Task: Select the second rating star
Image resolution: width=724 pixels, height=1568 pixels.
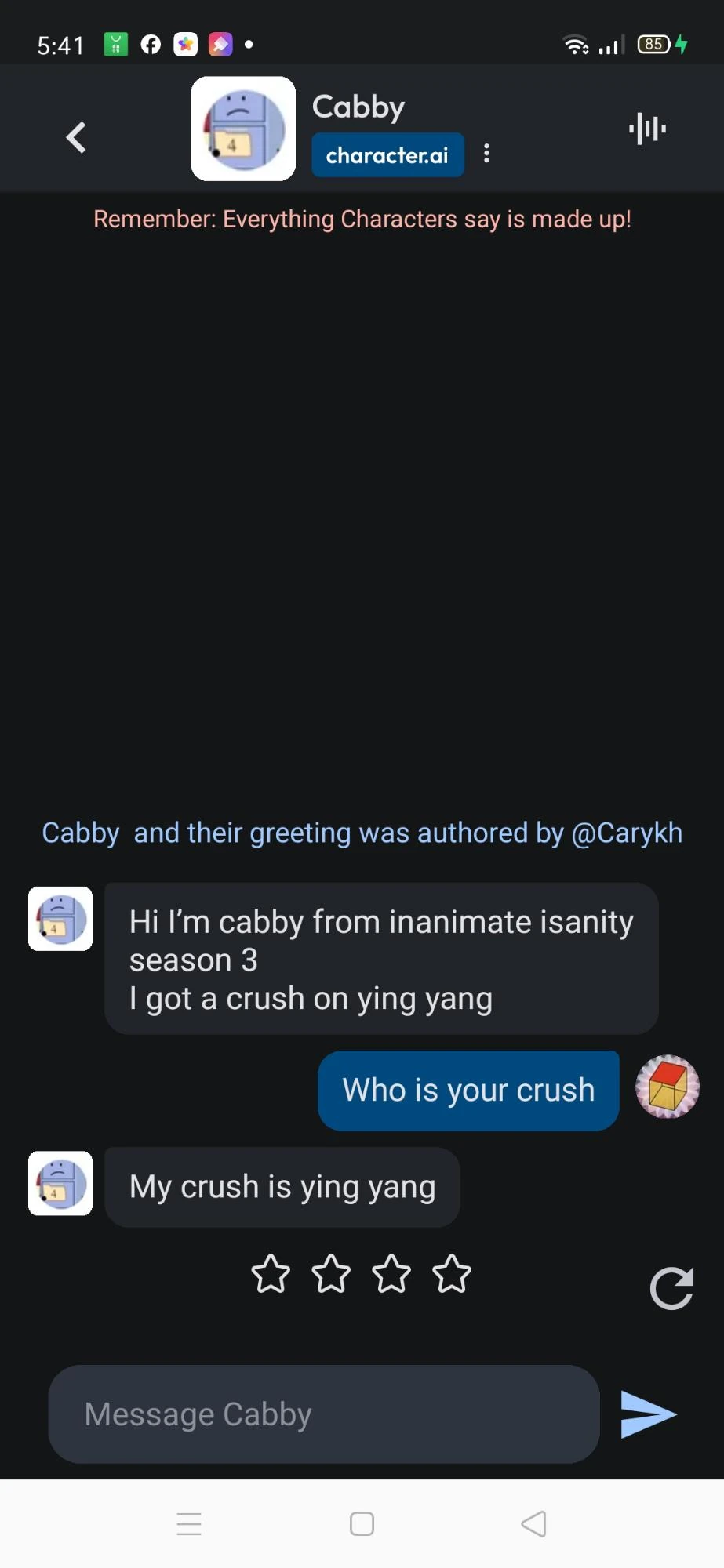Action: coord(331,1275)
